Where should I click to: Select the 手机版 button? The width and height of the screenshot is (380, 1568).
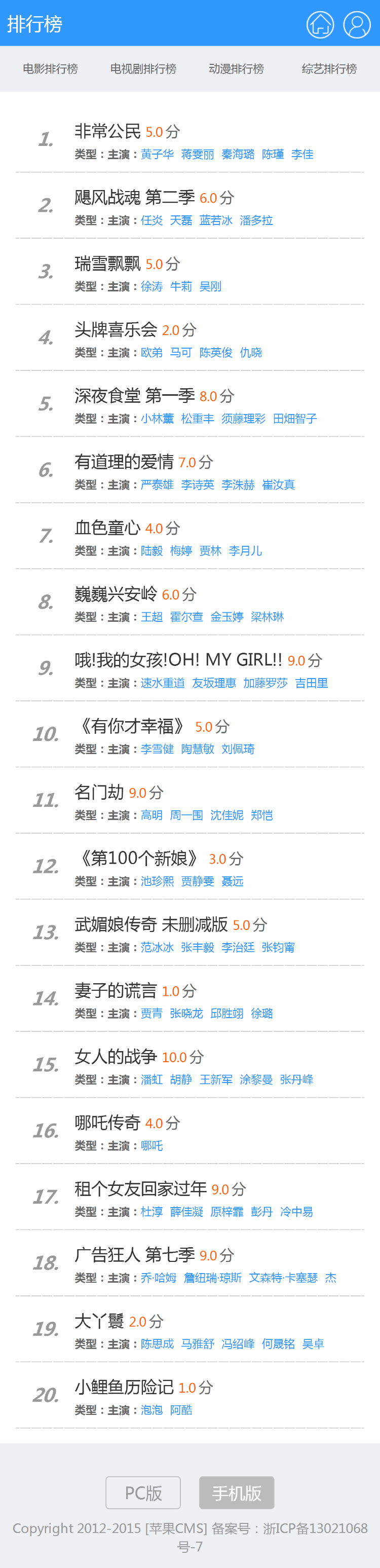236,1492
